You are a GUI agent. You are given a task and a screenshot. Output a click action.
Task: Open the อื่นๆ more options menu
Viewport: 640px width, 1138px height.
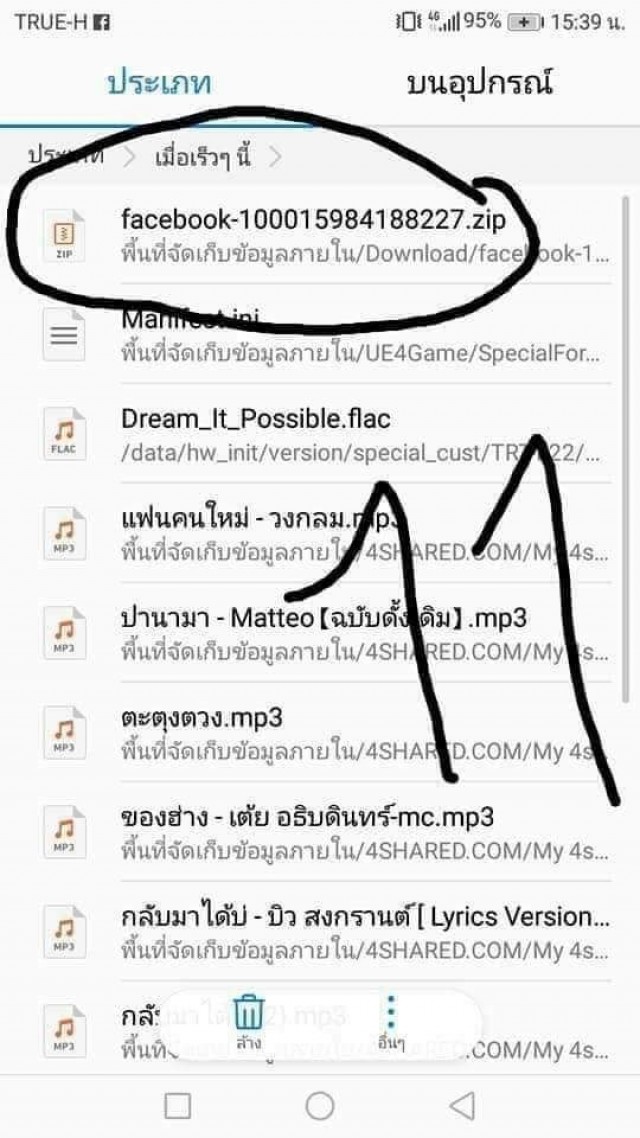[x=391, y=1022]
